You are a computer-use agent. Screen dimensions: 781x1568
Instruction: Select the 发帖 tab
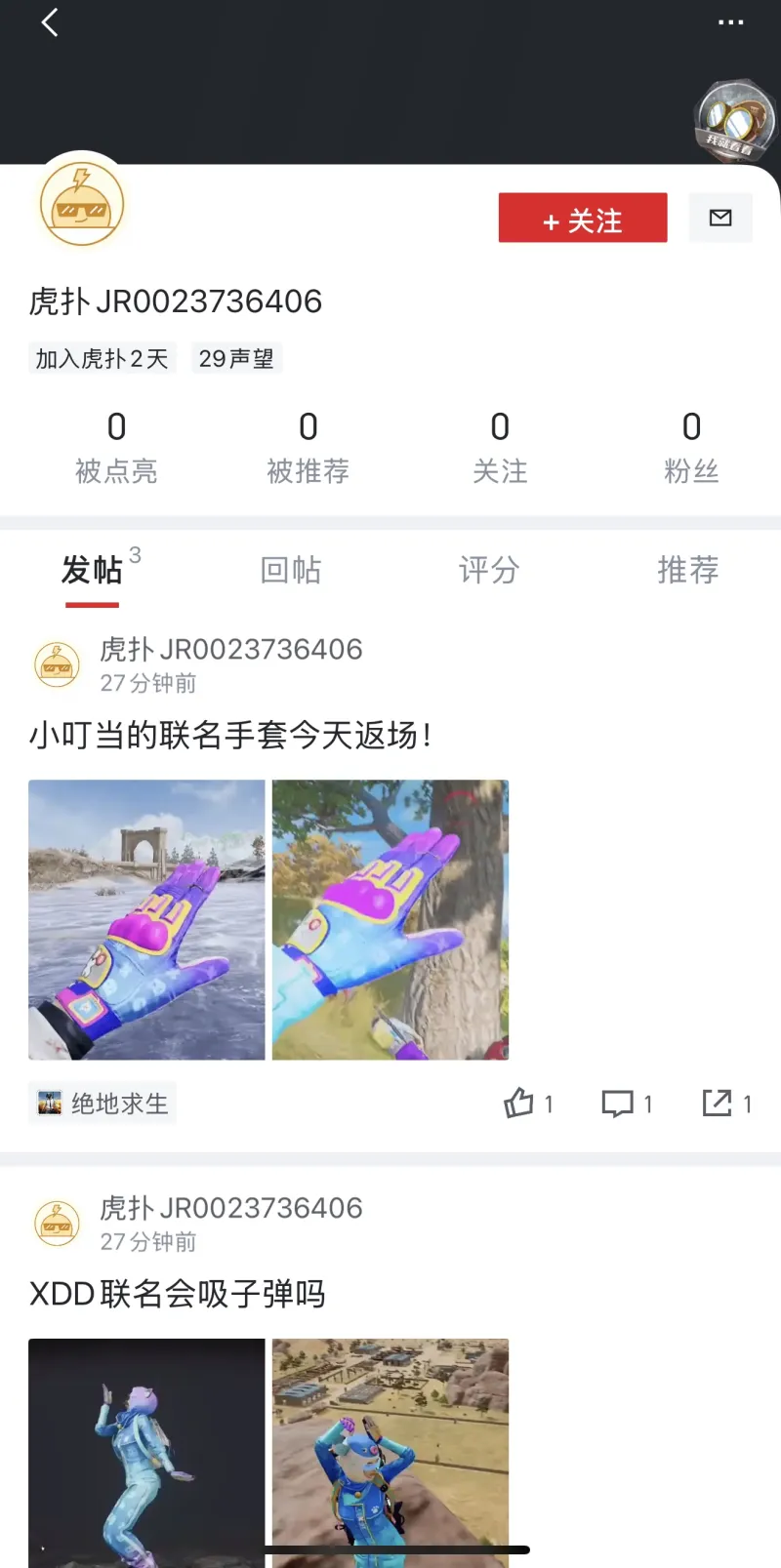click(93, 570)
